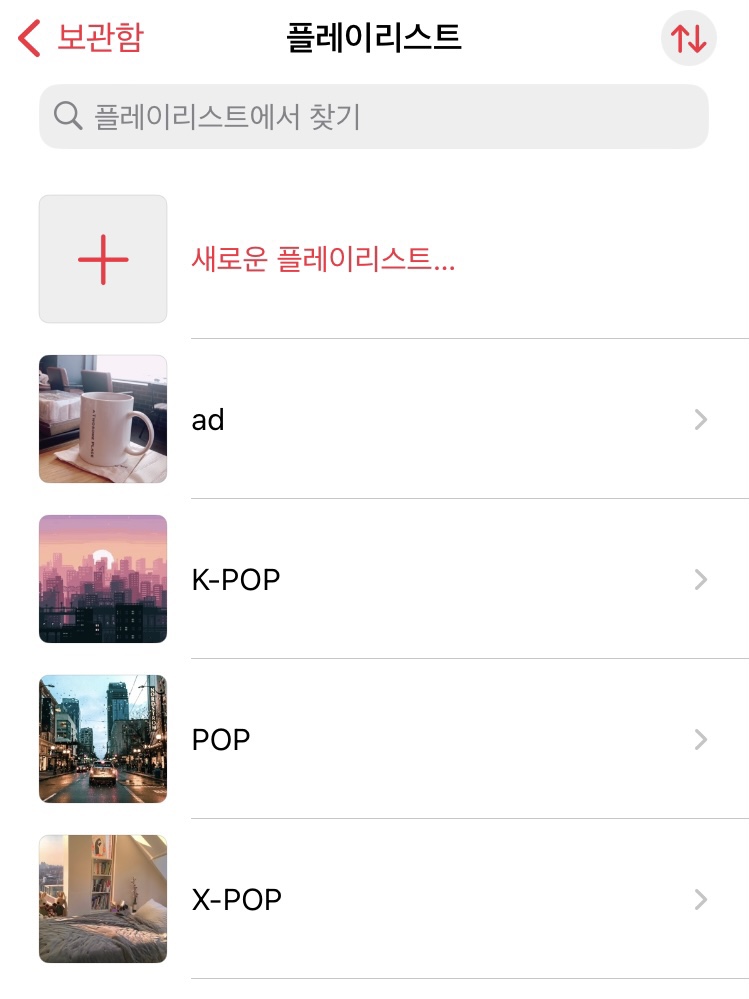Tap the 플레이리스트에서 찾기 search field
Image resolution: width=749 pixels, height=999 pixels.
click(x=373, y=117)
